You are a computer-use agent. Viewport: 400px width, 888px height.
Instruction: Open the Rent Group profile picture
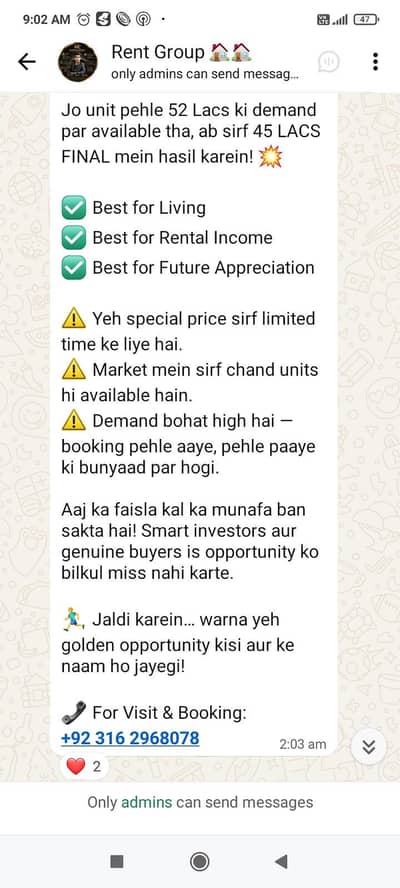point(78,62)
